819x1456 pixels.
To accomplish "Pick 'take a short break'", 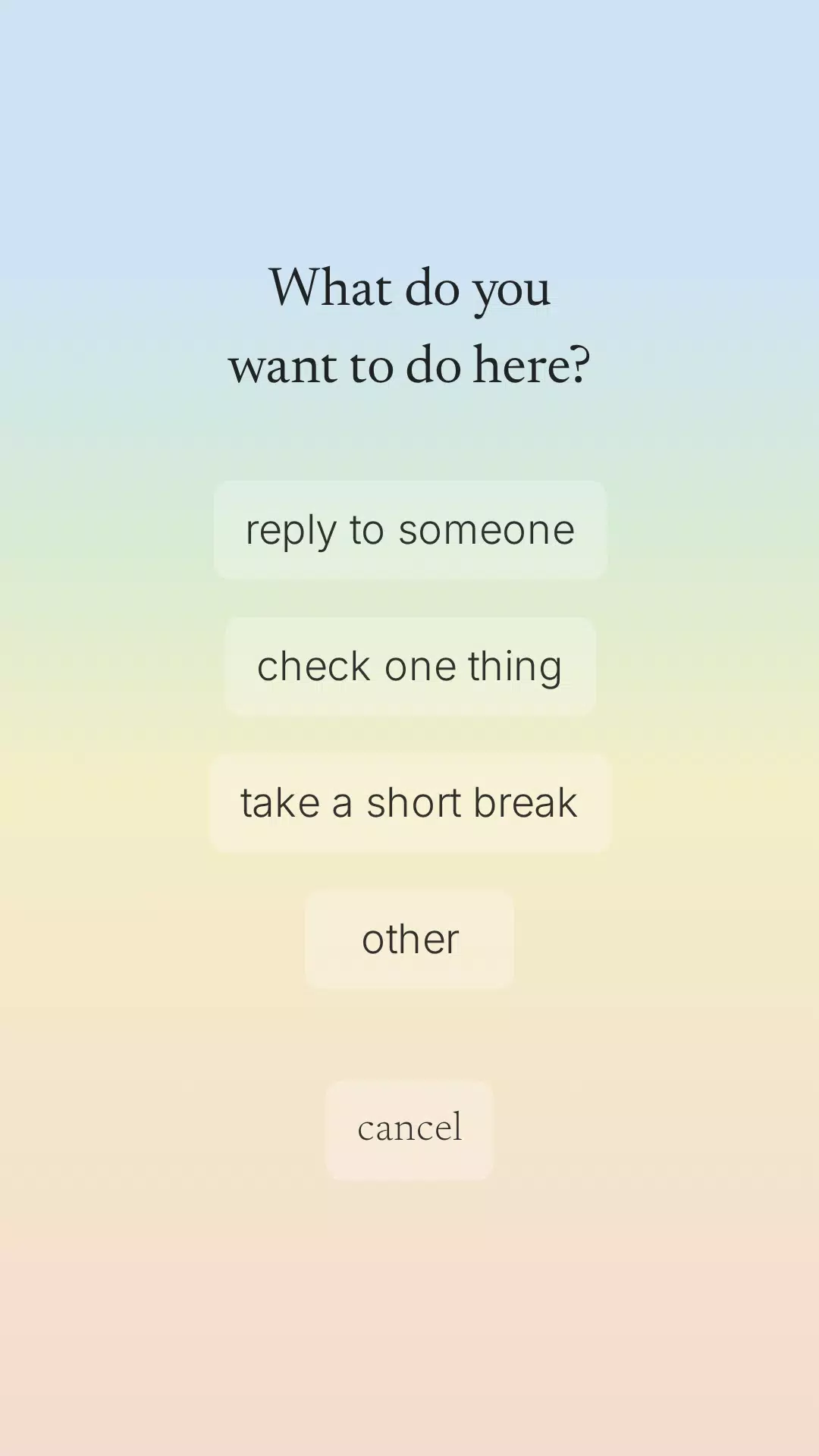I will coord(409,803).
